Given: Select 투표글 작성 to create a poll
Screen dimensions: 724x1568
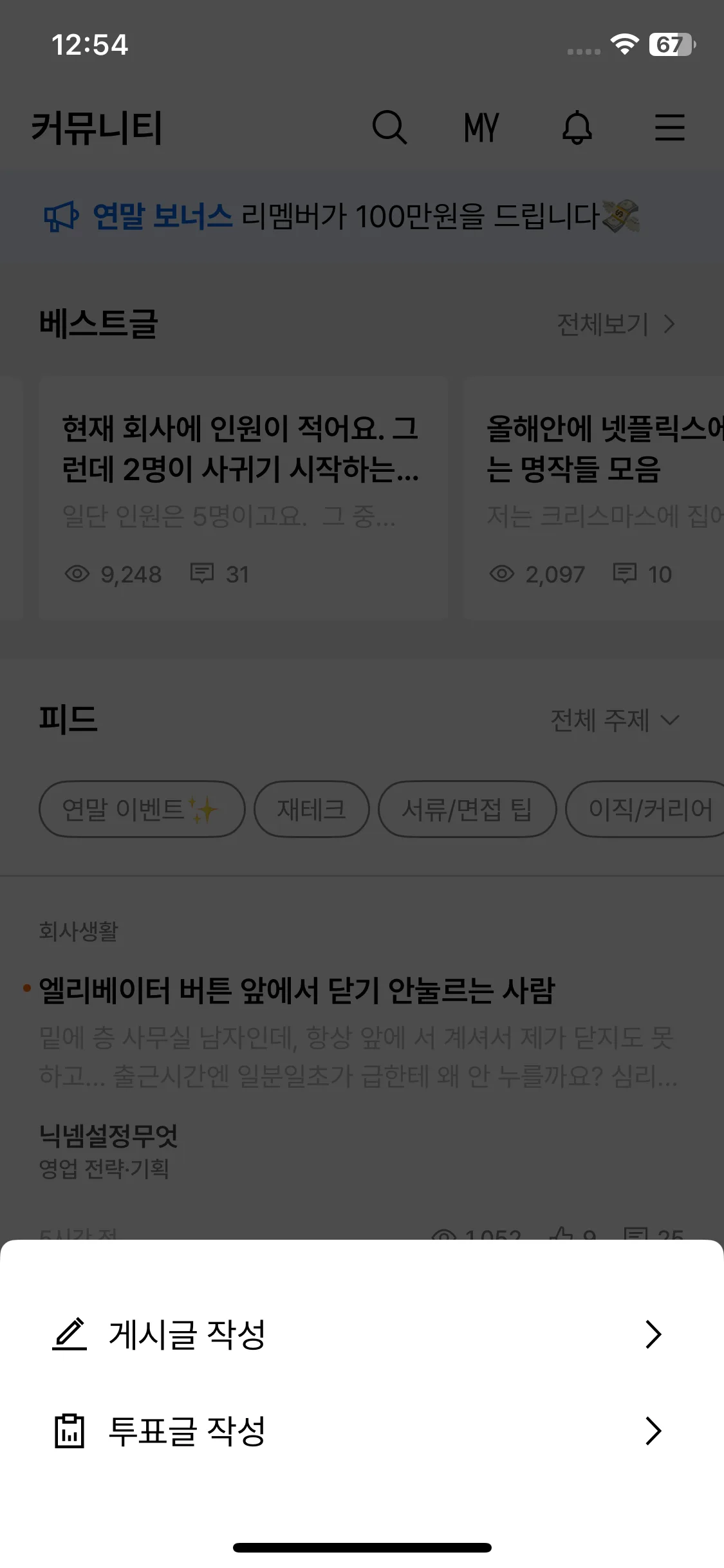Looking at the screenshot, I should pyautogui.click(x=362, y=1431).
